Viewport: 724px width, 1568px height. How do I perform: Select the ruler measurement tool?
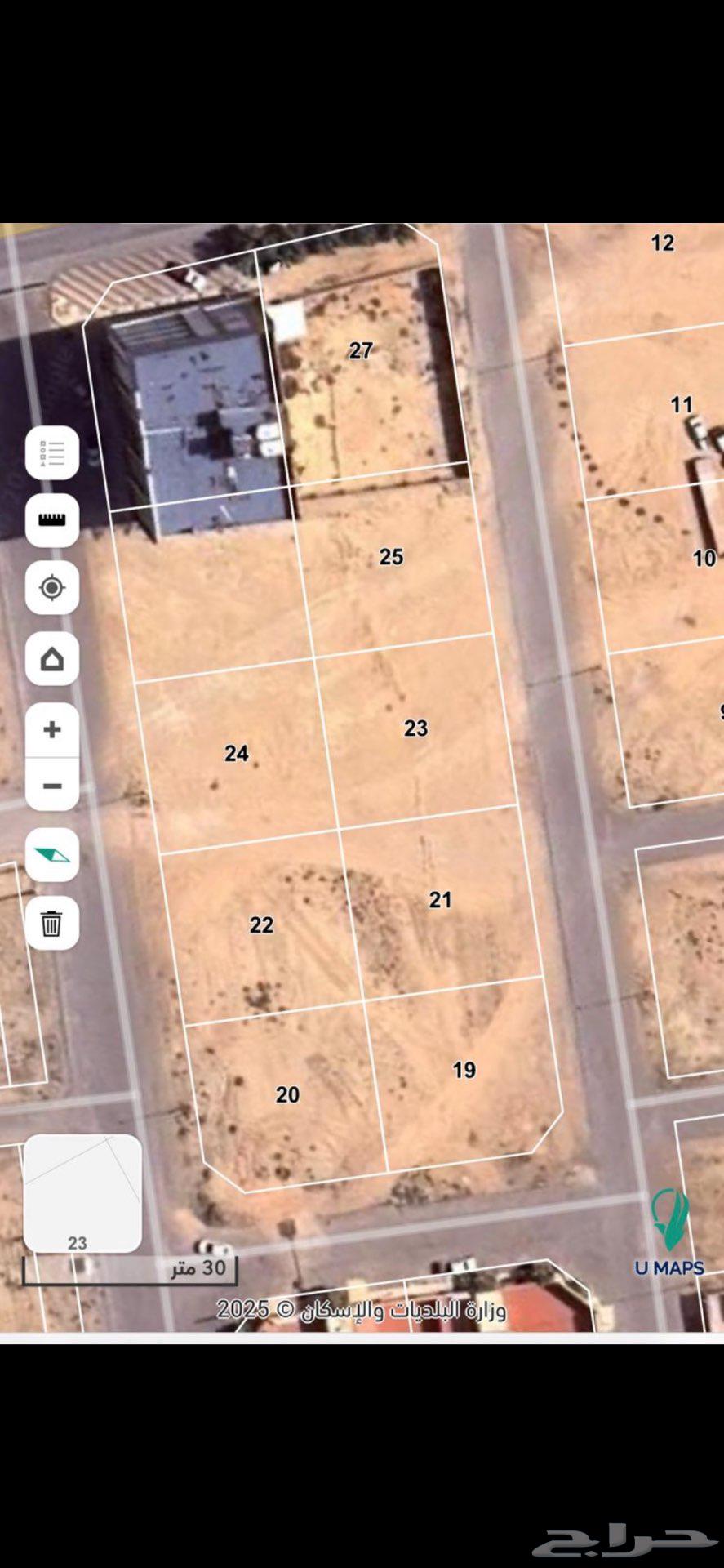click(x=52, y=519)
